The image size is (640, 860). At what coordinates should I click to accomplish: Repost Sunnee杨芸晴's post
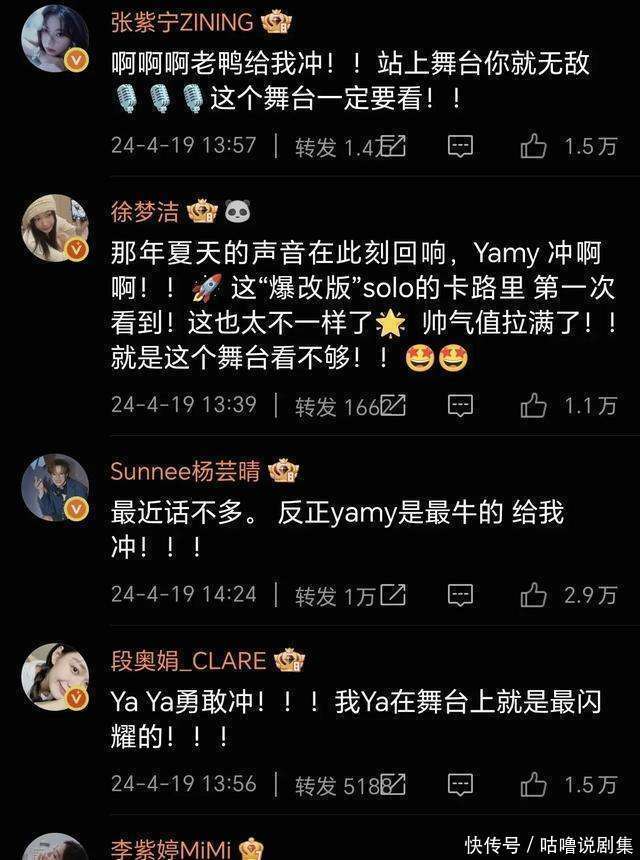(393, 594)
